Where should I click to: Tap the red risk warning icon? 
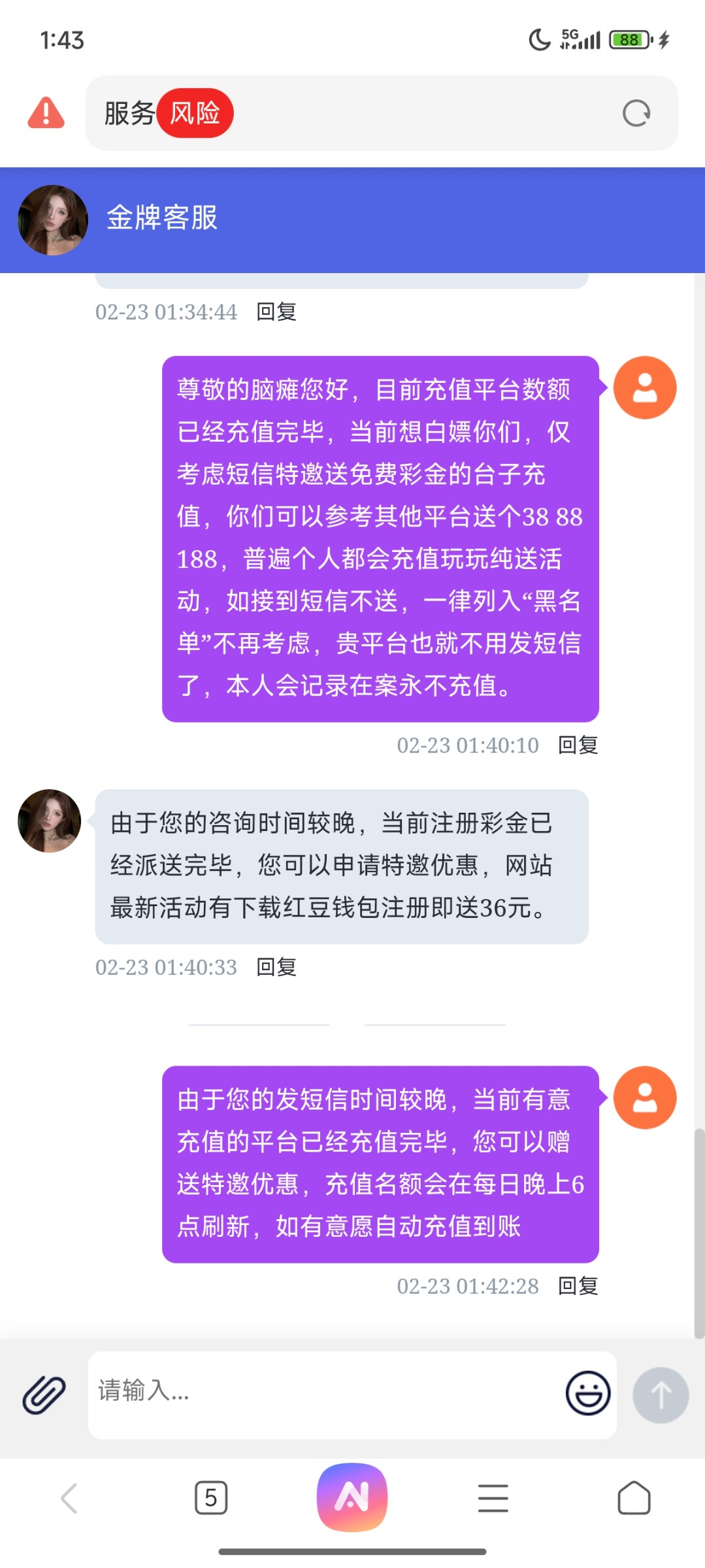click(46, 113)
